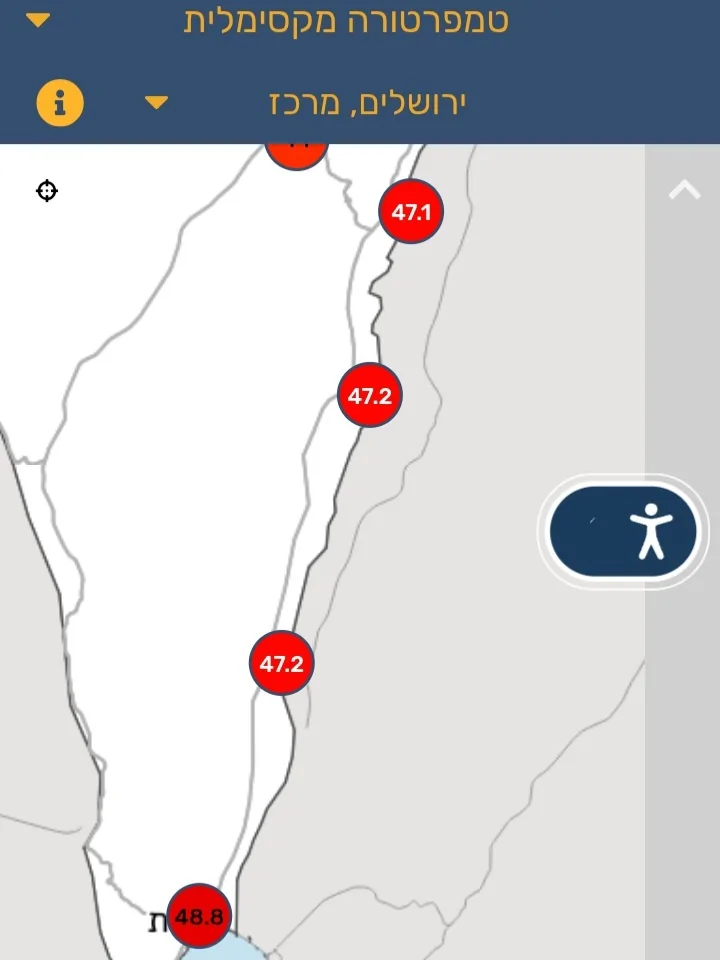Select the 48.8 temperature station marker
This screenshot has width=720, height=960.
click(199, 915)
